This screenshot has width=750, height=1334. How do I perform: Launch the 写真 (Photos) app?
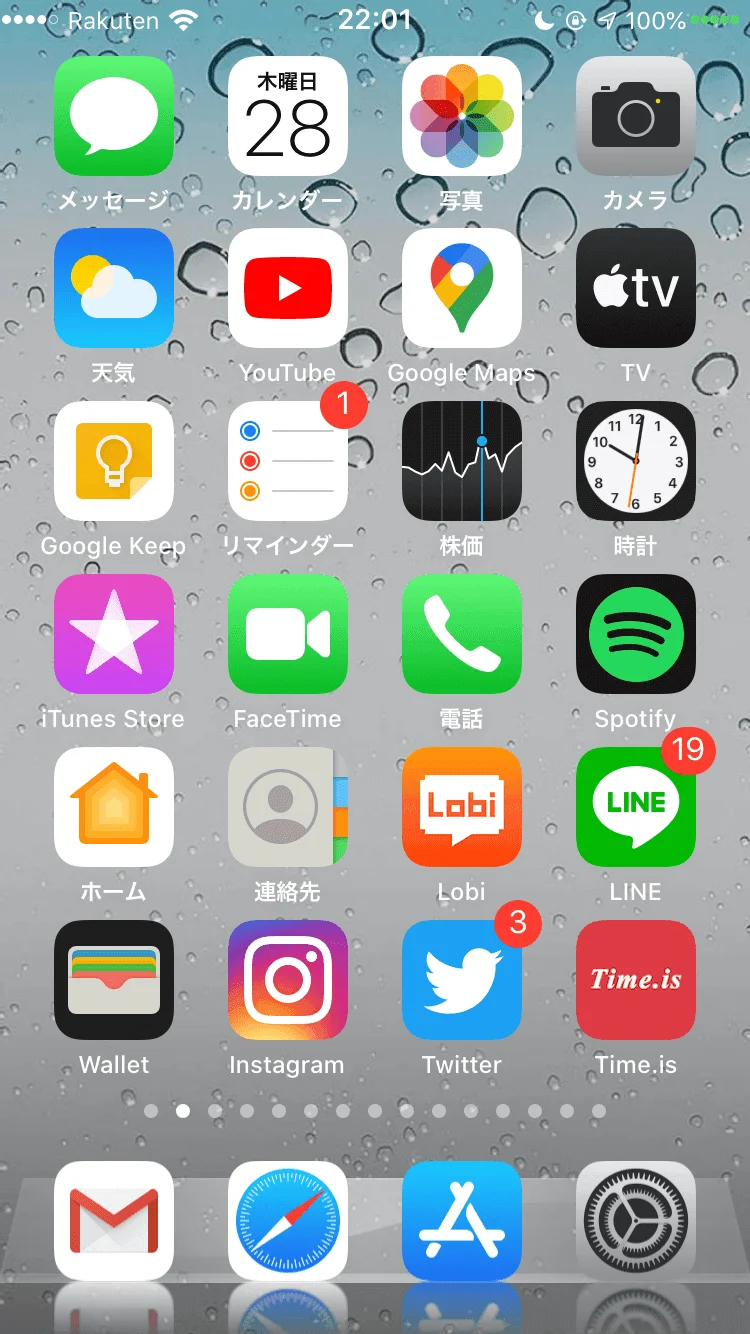[461, 116]
